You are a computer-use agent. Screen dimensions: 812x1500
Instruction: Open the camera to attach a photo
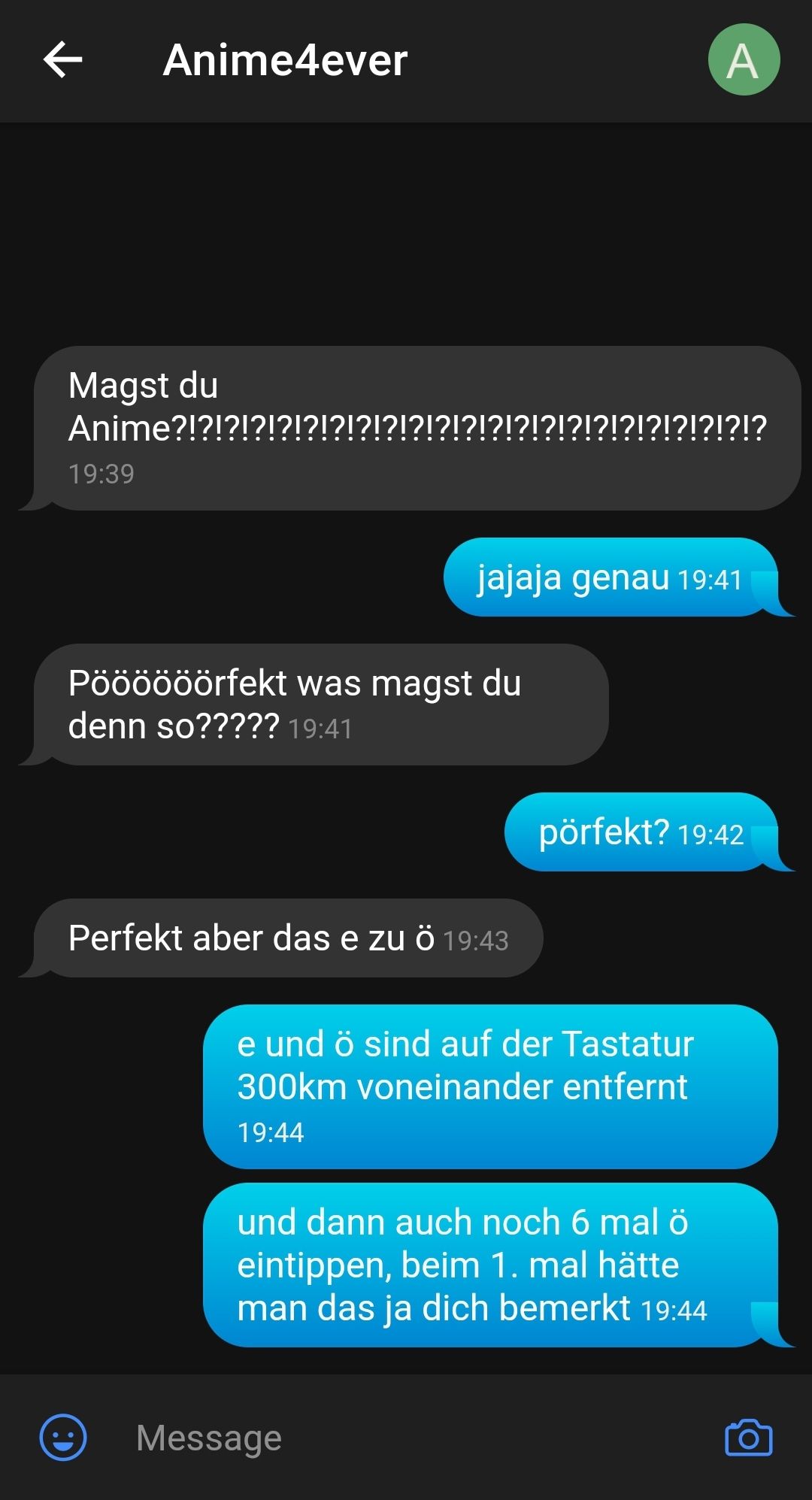coord(748,1438)
